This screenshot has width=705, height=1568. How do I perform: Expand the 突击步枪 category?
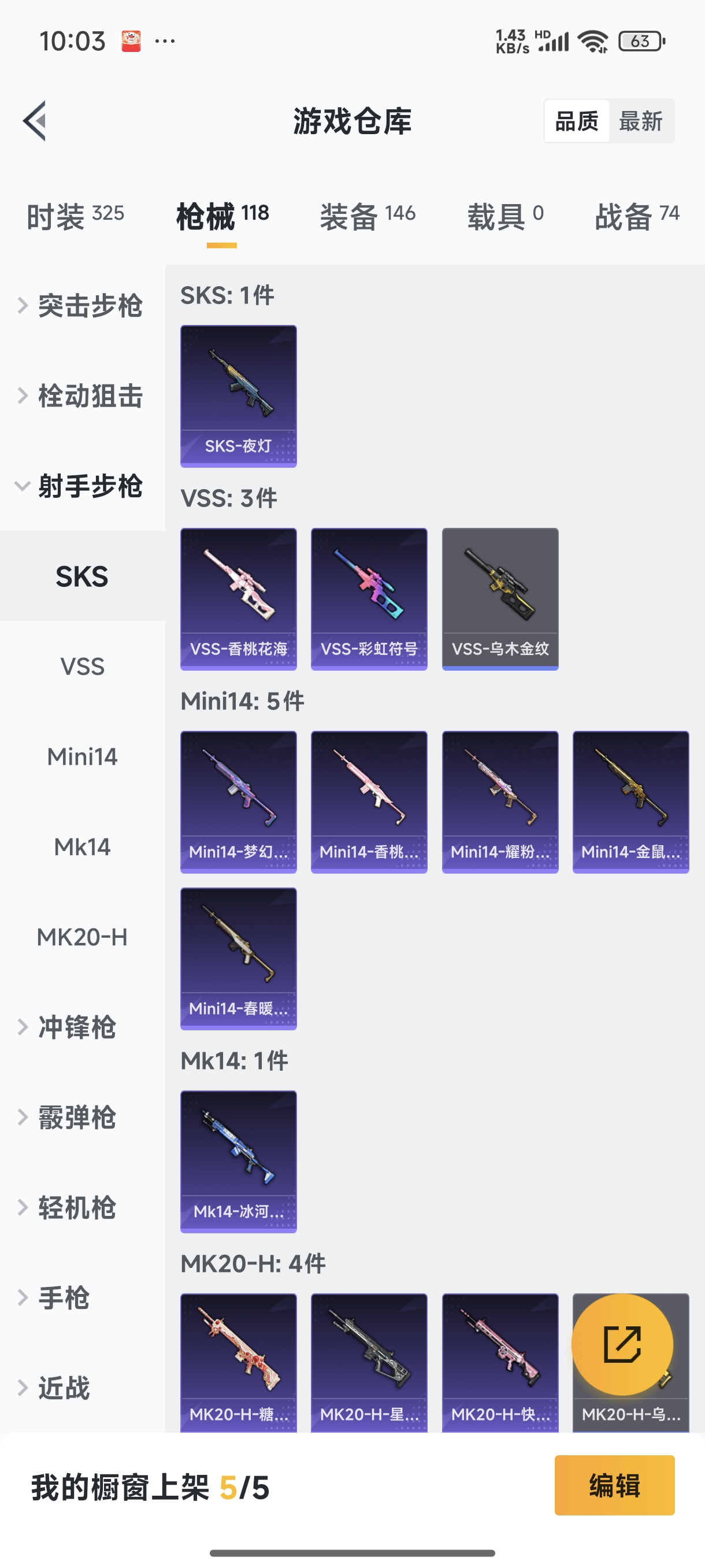tap(82, 306)
